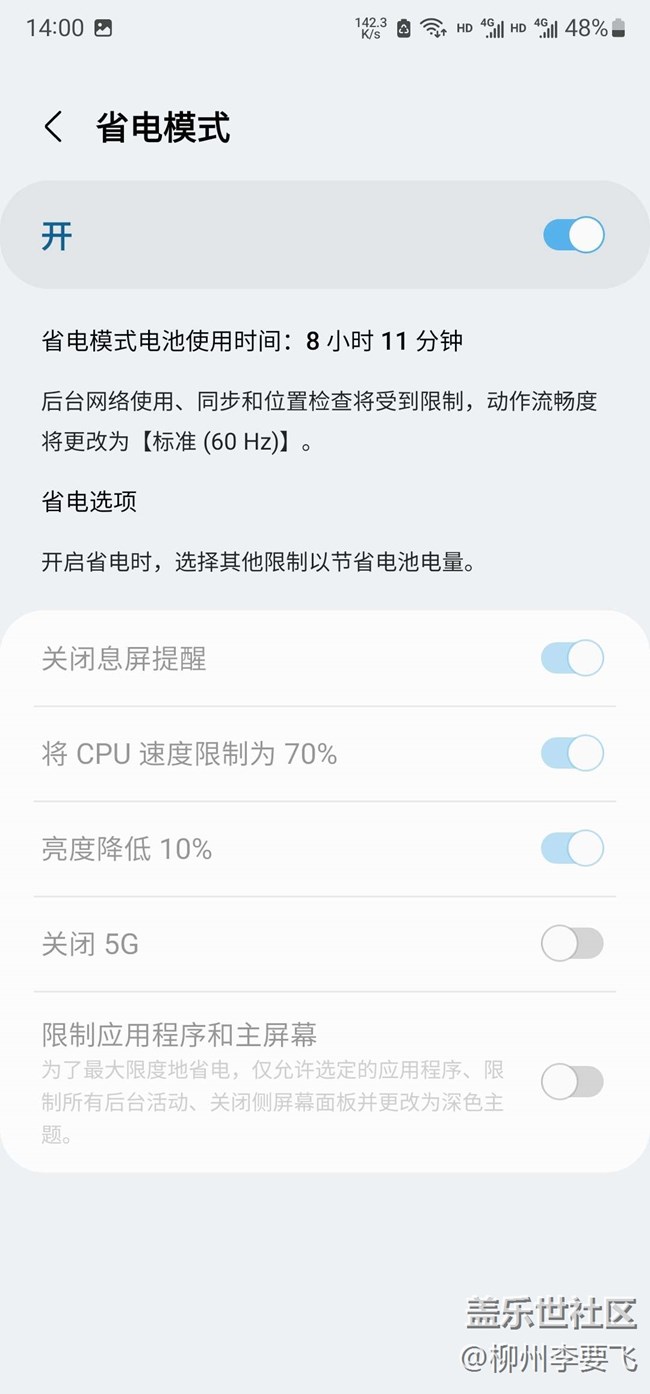Enable the 关闭 5G switch
The image size is (650, 1394).
pos(572,943)
